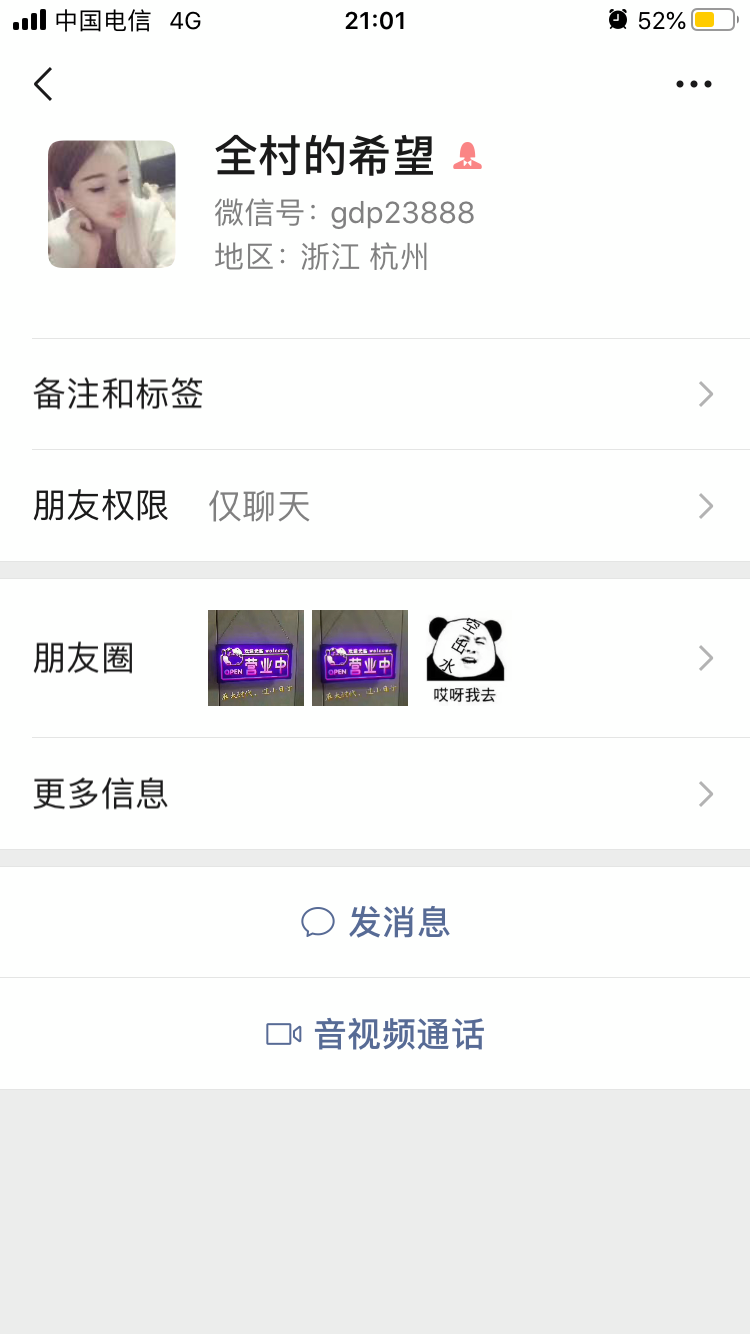Image resolution: width=750 pixels, height=1334 pixels.
Task: Open 备注和标签 settings
Action: [375, 394]
